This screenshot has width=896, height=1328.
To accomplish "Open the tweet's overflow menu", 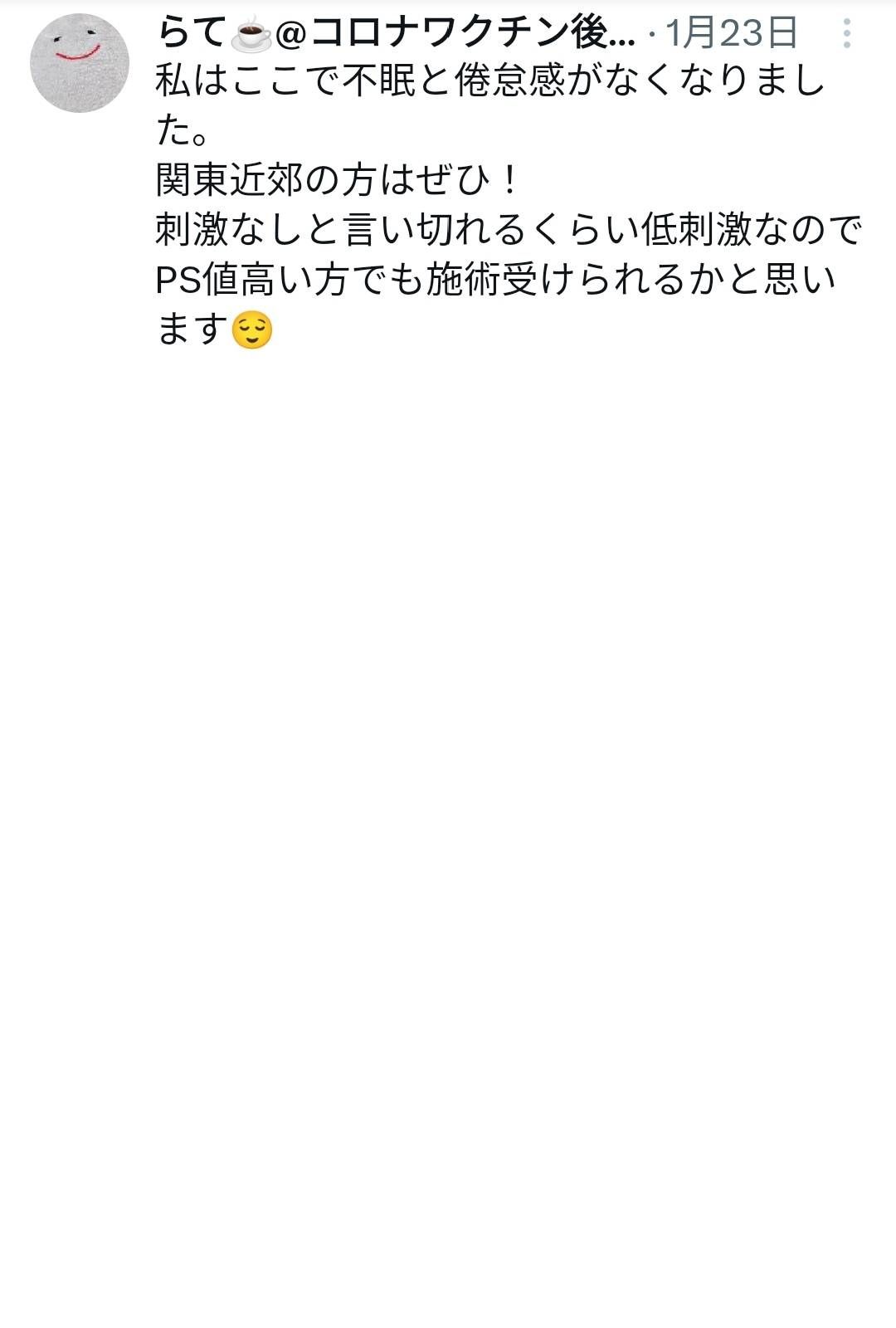I will [846, 34].
